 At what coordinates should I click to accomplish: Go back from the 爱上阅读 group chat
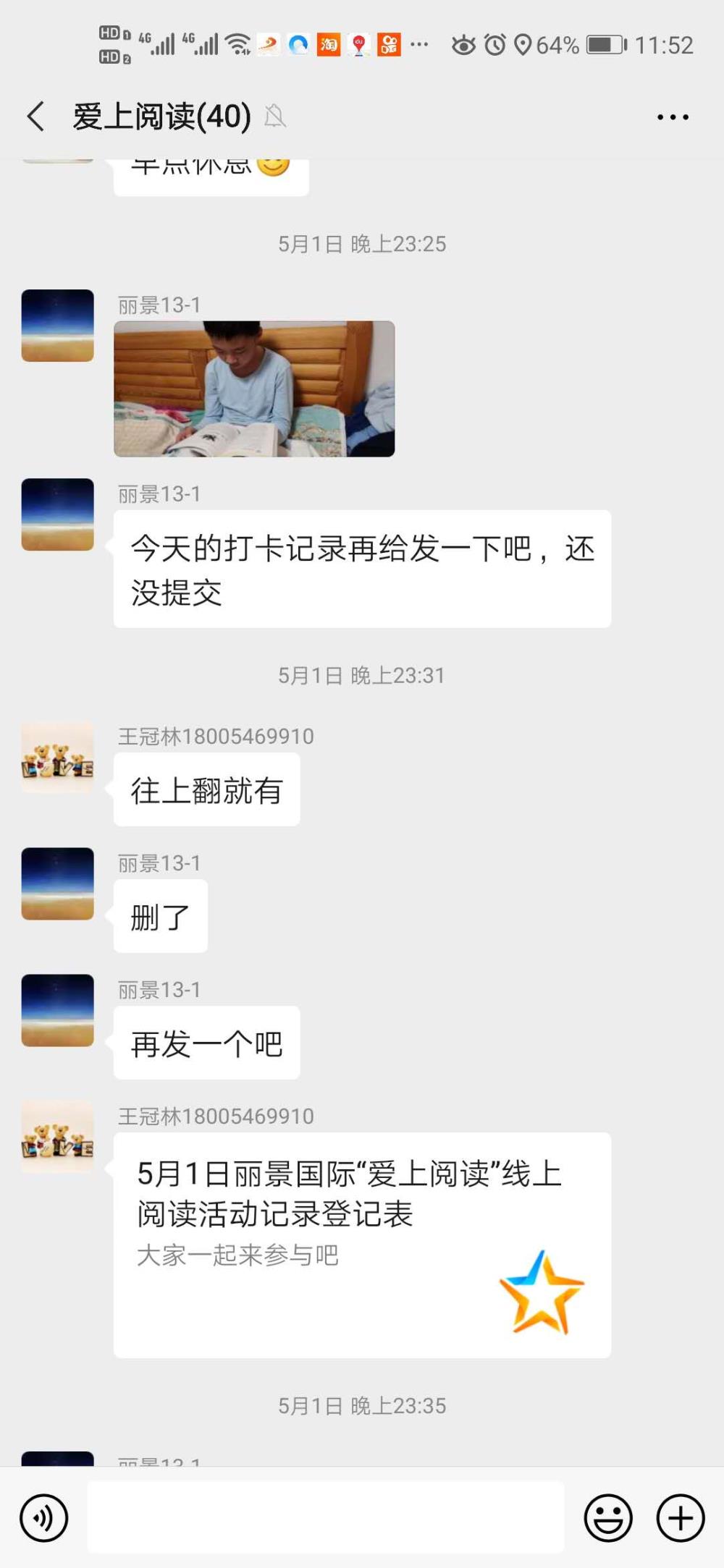tap(35, 116)
